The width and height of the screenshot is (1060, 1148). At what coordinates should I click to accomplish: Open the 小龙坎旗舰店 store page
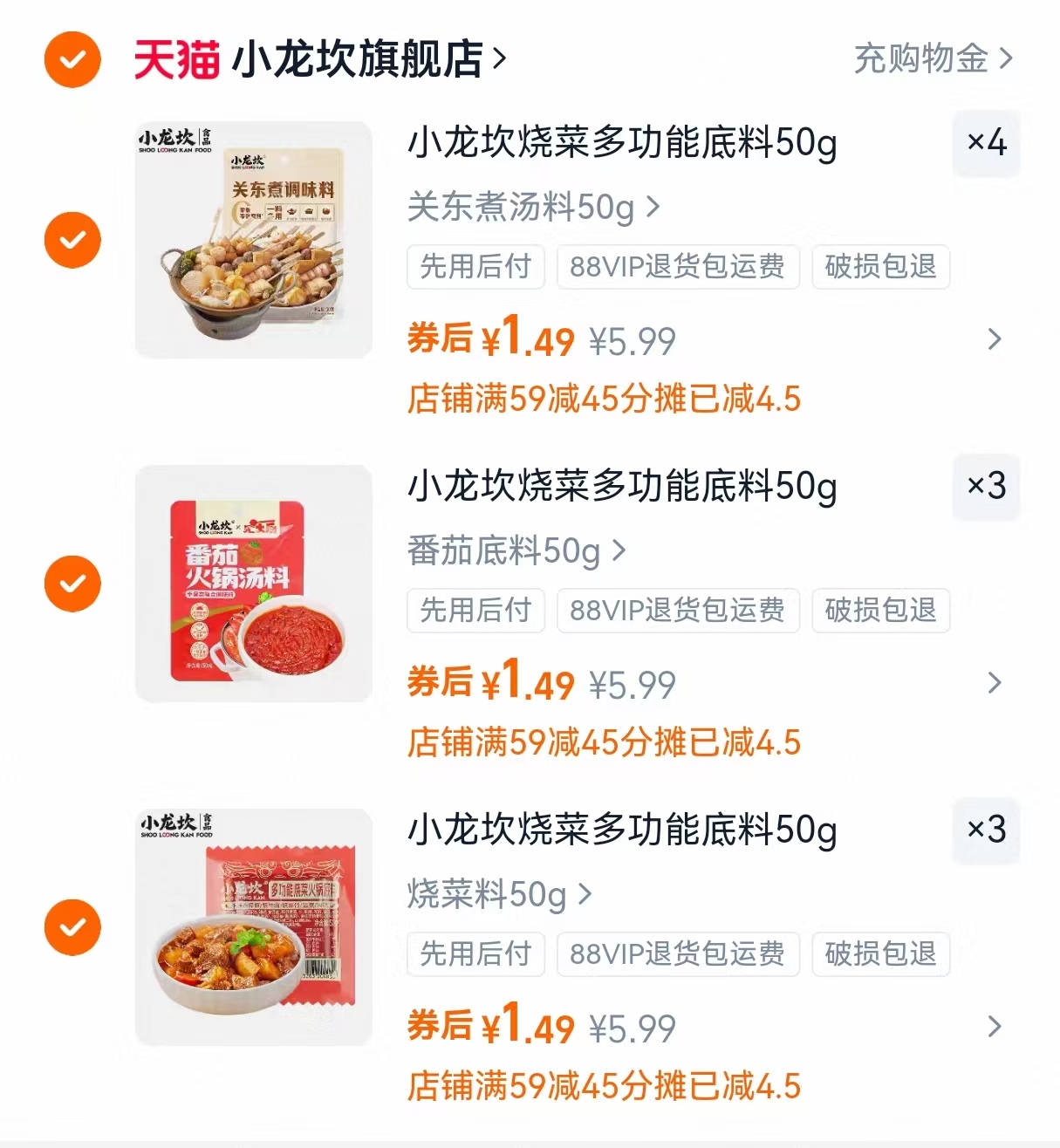(x=359, y=56)
